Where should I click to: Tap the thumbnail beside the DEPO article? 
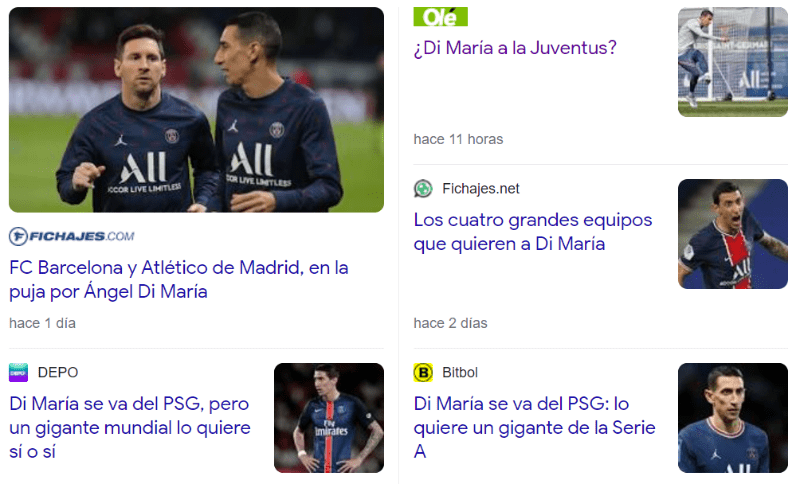pos(328,417)
